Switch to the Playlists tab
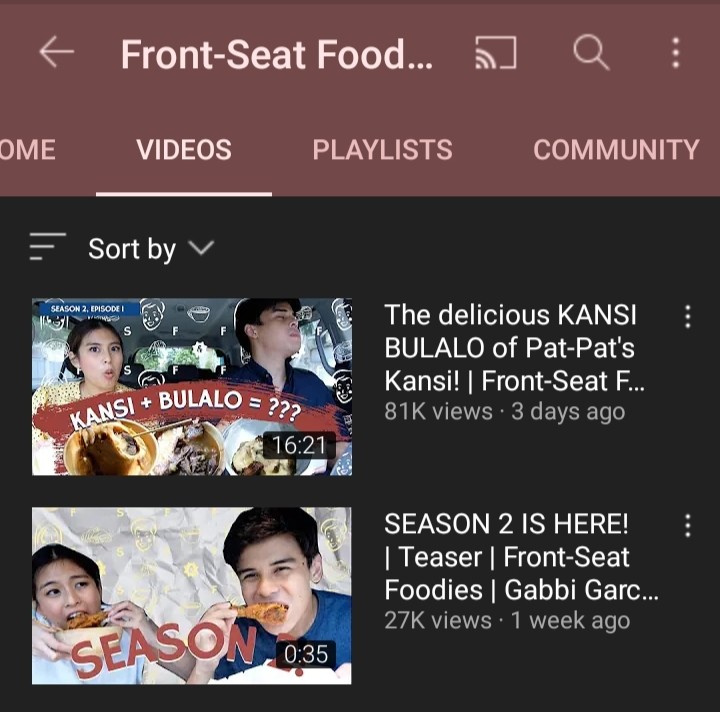The image size is (720, 712). point(382,150)
